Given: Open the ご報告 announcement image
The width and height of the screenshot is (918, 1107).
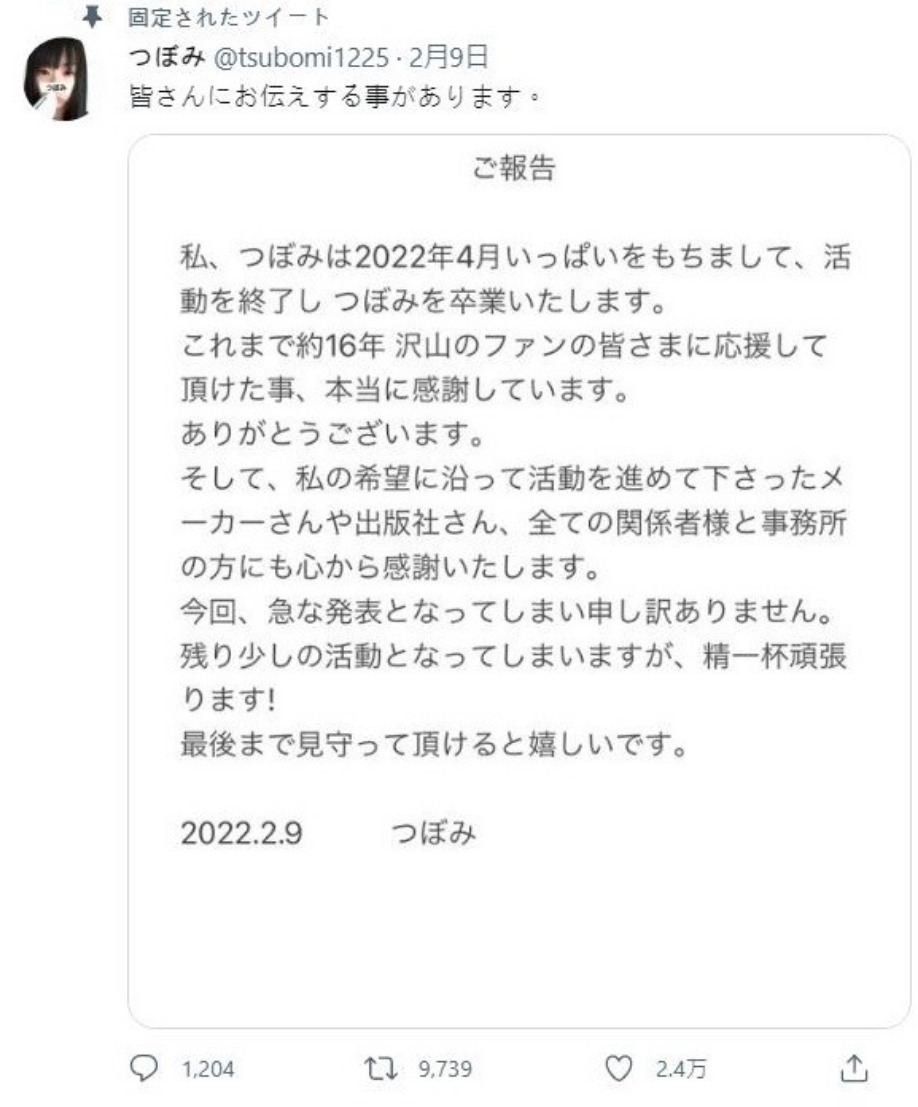Looking at the screenshot, I should click(x=519, y=580).
